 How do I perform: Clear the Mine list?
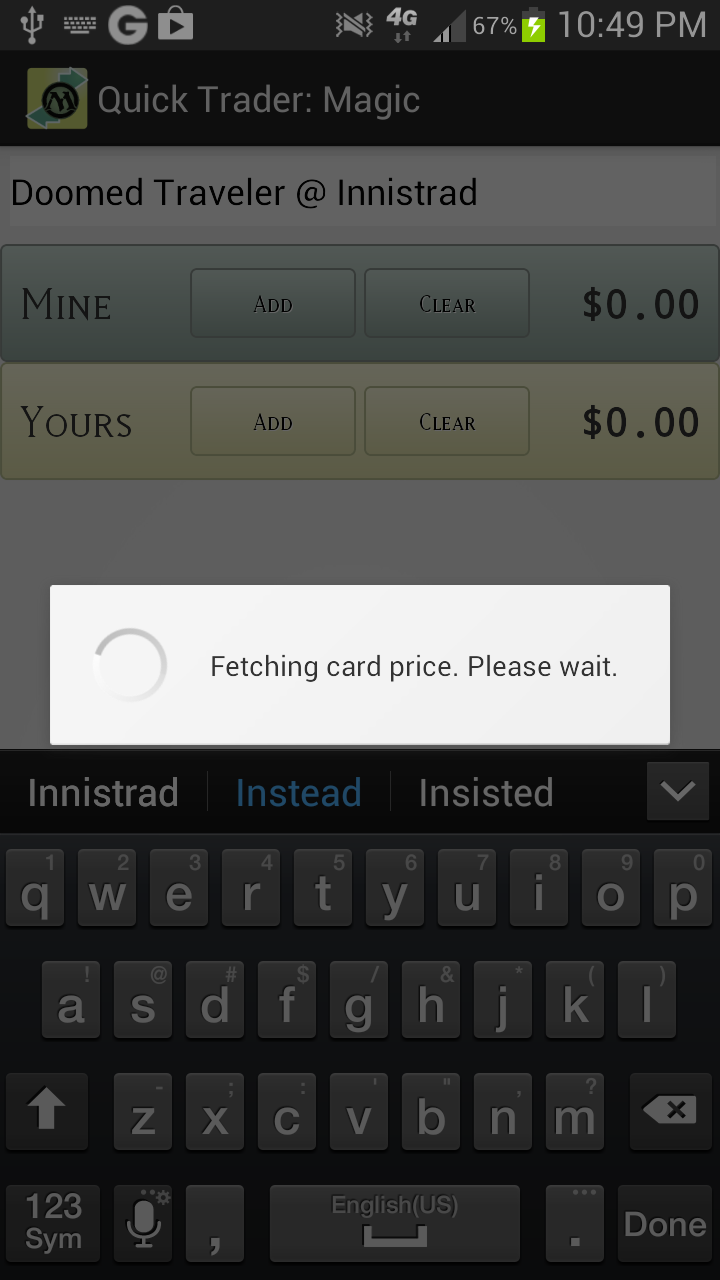click(446, 303)
